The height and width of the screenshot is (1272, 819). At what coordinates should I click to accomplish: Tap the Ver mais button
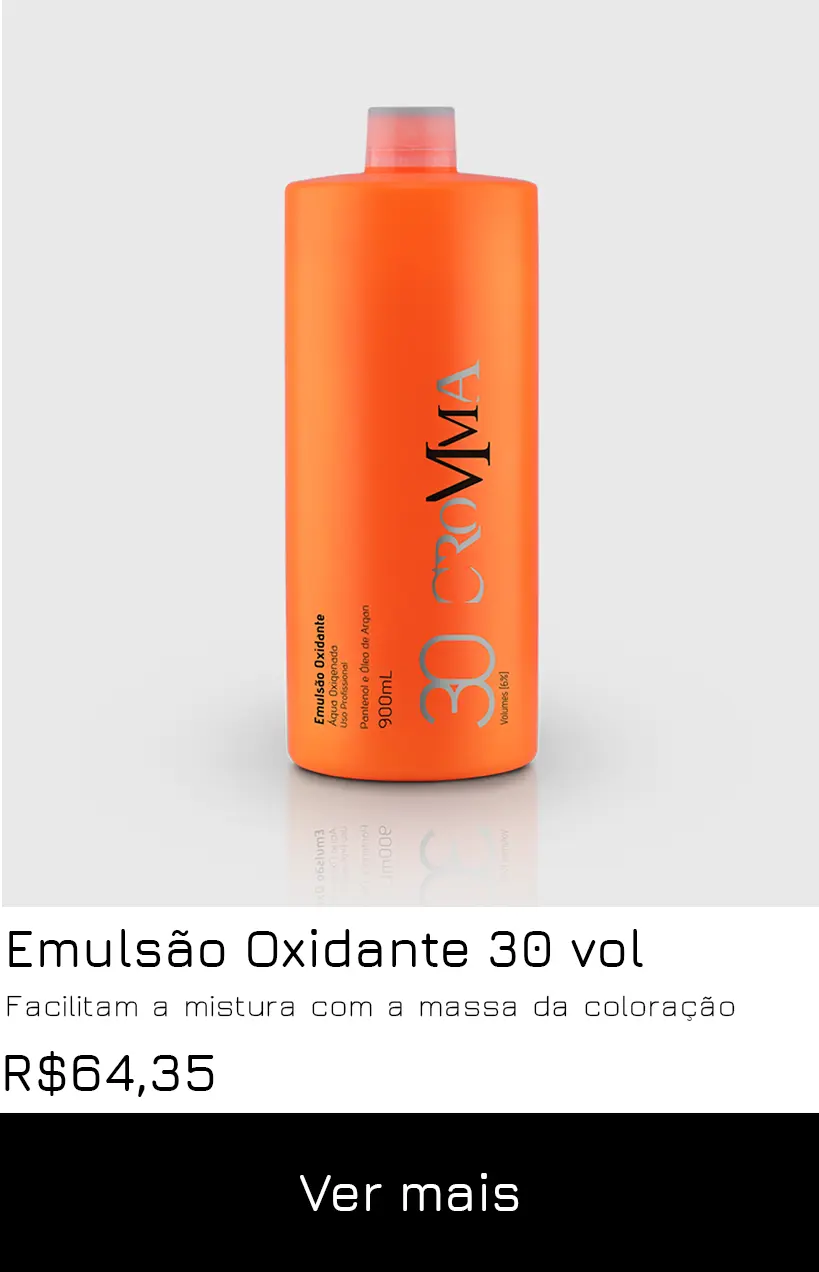[x=409, y=1192]
